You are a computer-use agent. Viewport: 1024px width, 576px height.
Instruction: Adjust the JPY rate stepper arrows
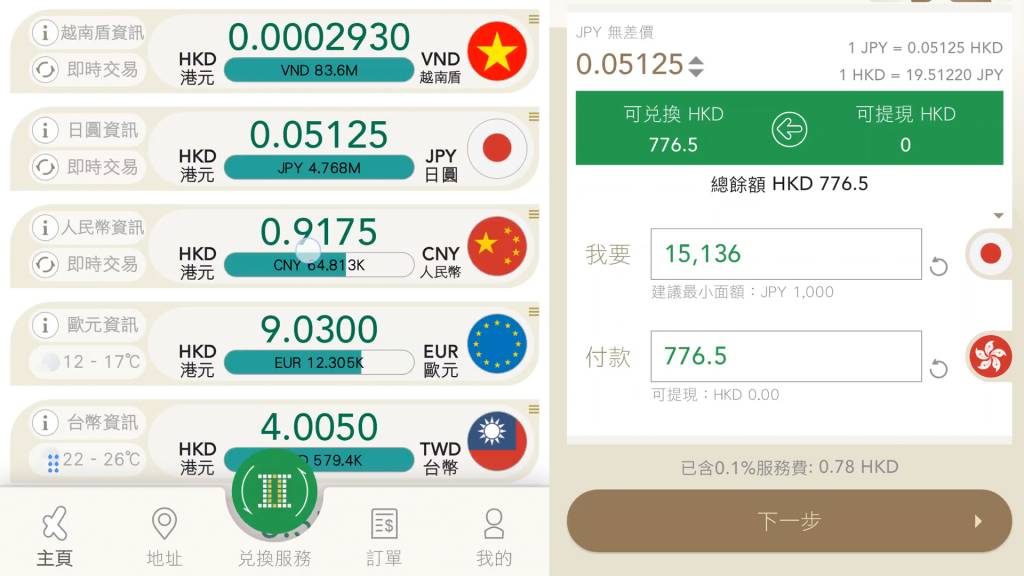pos(696,66)
